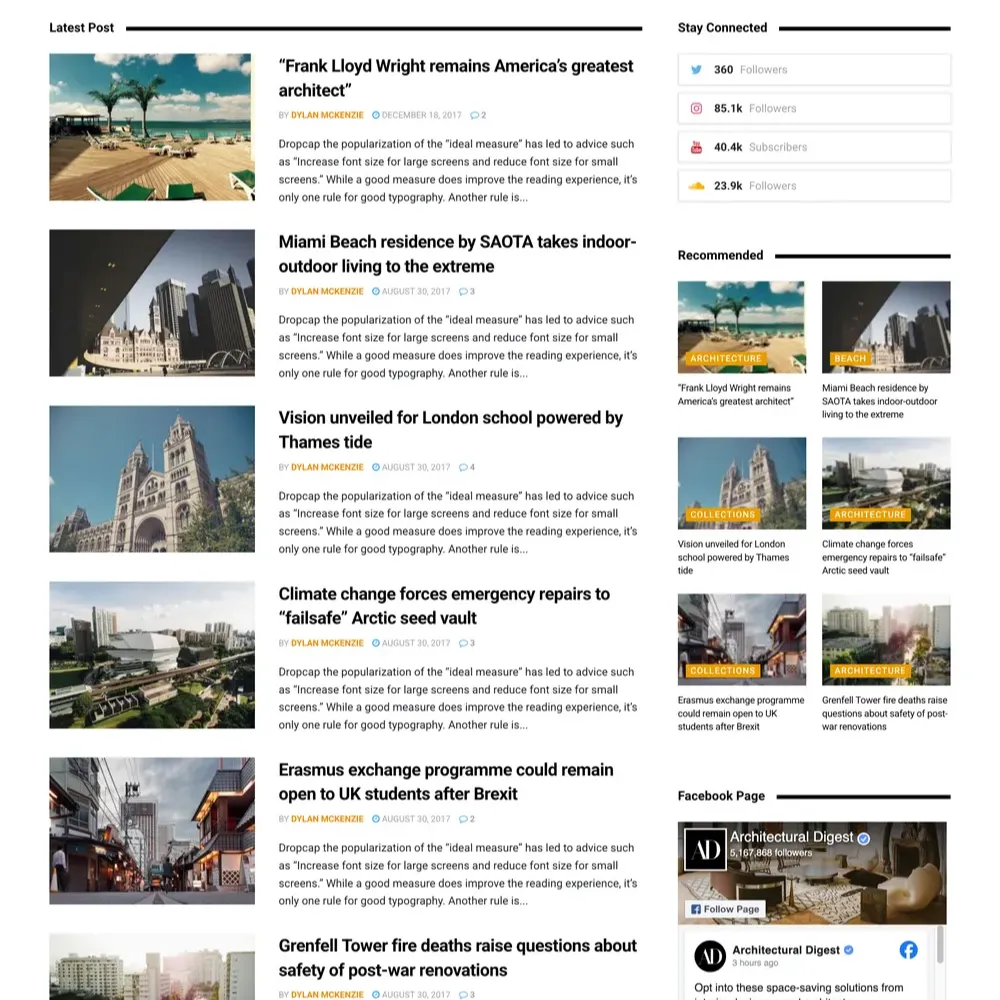Screen dimensions: 1000x1000
Task: Tap Follow Page on Architectural Digest widget
Action: 726,909
